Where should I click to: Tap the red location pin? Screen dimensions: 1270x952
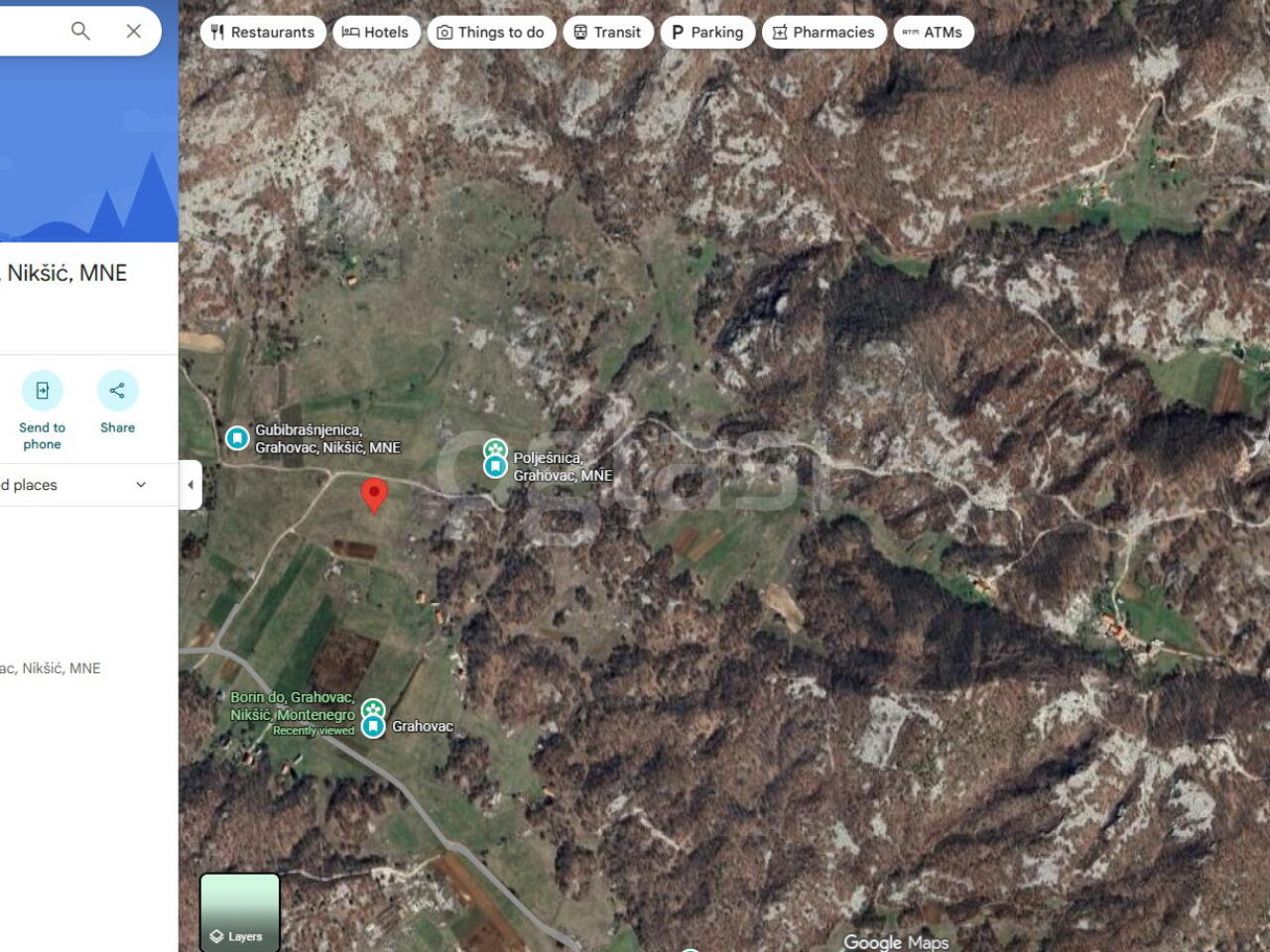pos(374,493)
